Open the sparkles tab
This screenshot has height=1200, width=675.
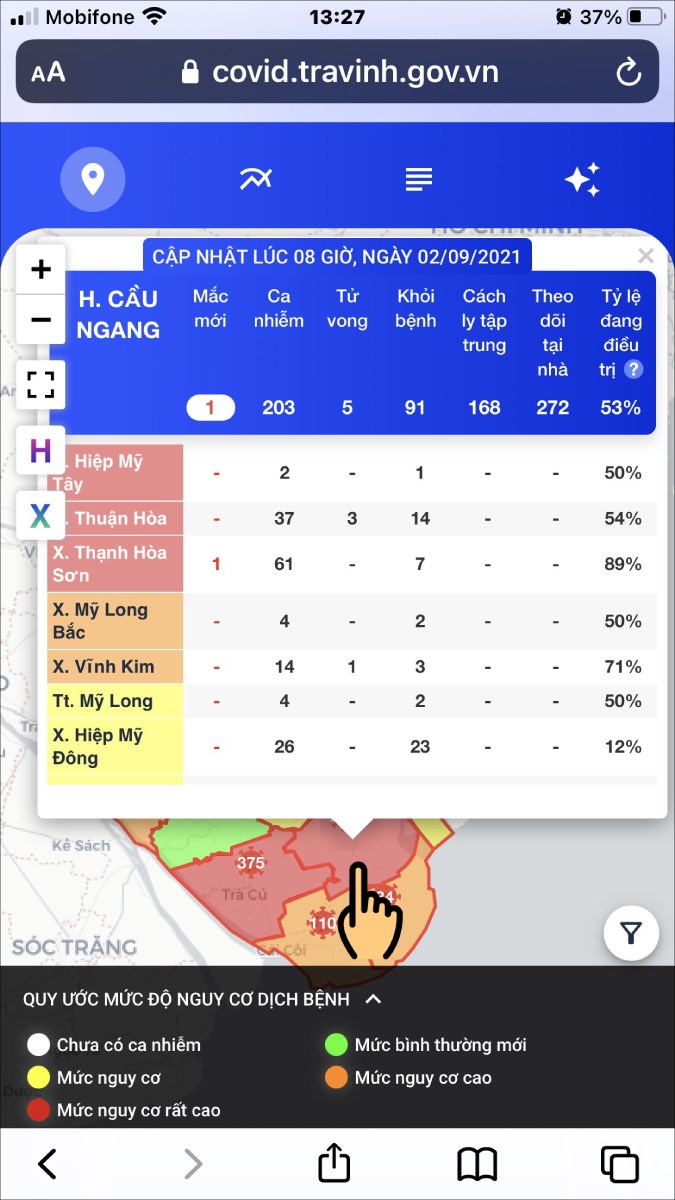[x=582, y=180]
